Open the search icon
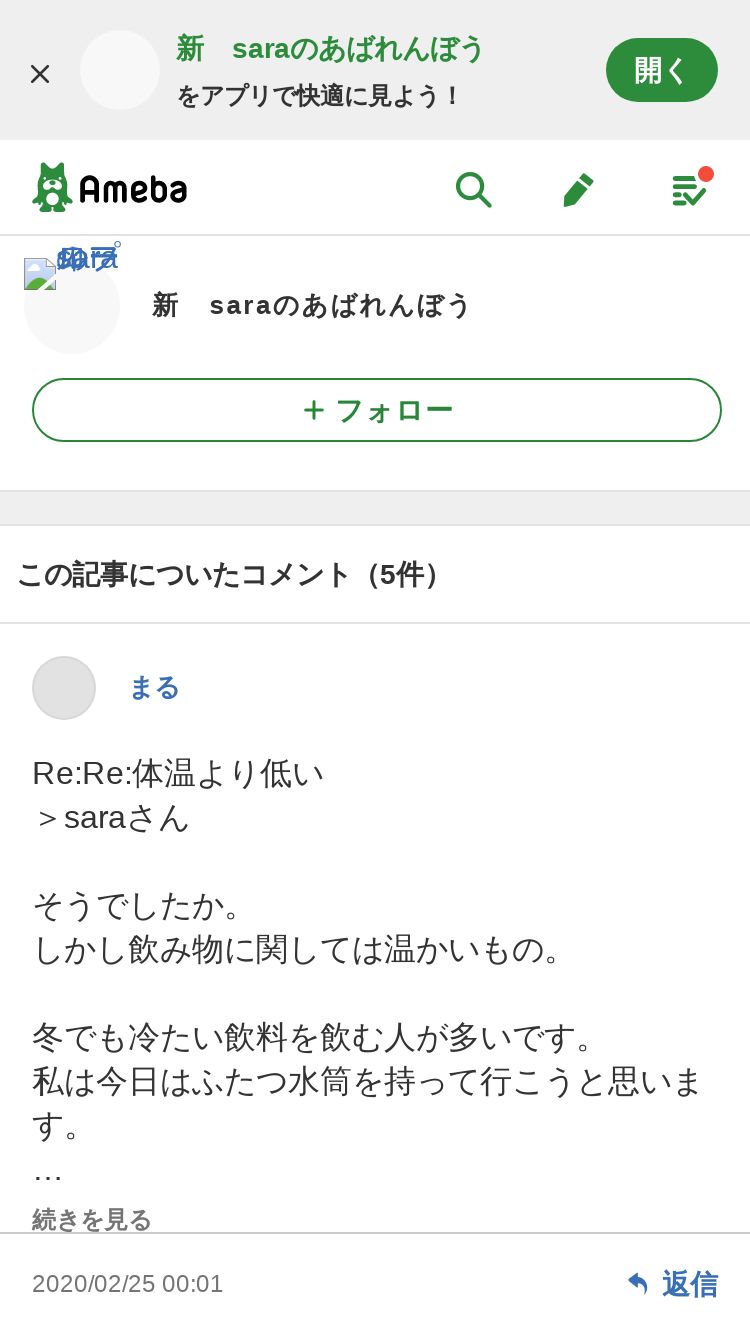The width and height of the screenshot is (750, 1334). (x=472, y=188)
